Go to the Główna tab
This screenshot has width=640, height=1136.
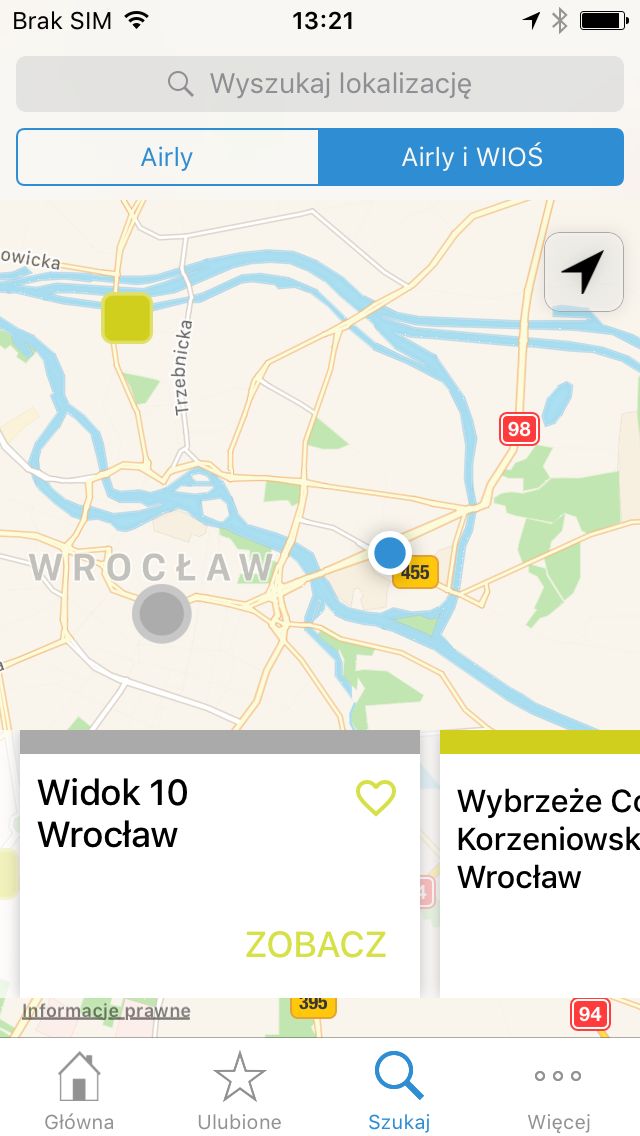click(80, 1090)
